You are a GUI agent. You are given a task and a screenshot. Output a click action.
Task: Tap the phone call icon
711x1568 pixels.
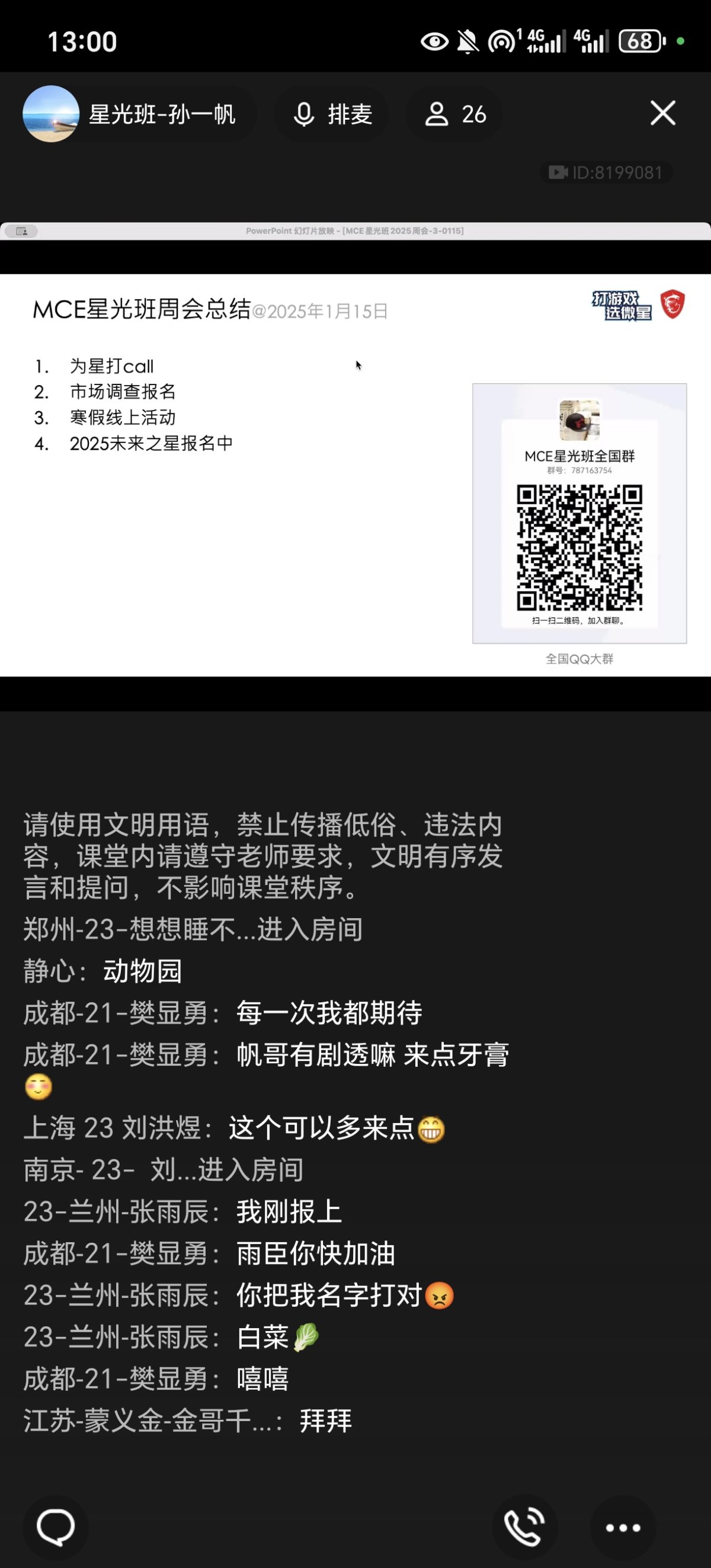(x=524, y=1527)
